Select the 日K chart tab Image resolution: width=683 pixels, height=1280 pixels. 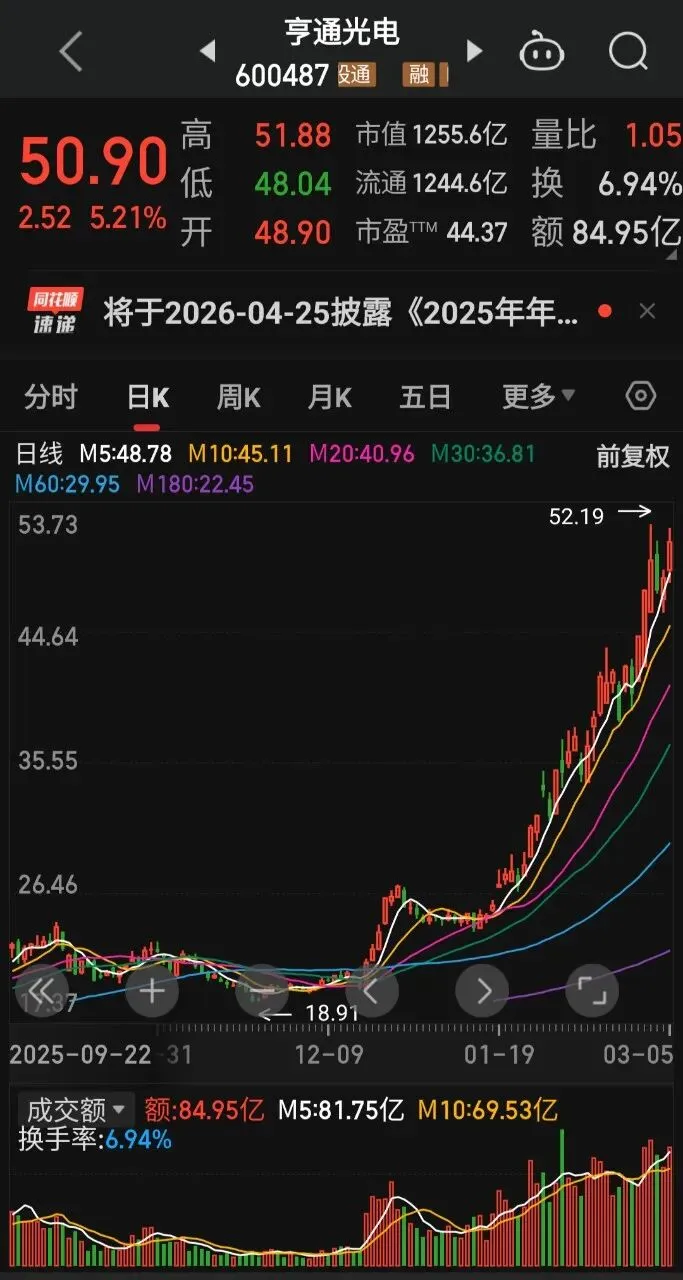click(148, 397)
